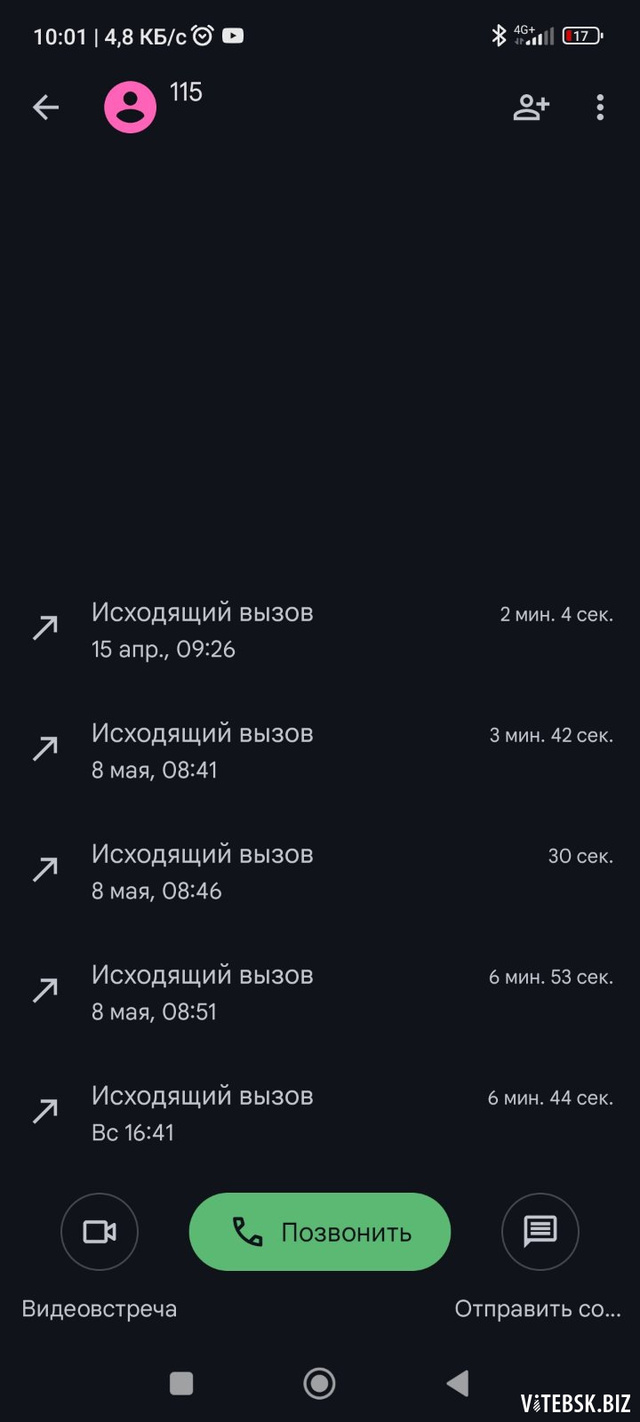Send a message via the message icon
The image size is (640, 1422).
point(540,1232)
